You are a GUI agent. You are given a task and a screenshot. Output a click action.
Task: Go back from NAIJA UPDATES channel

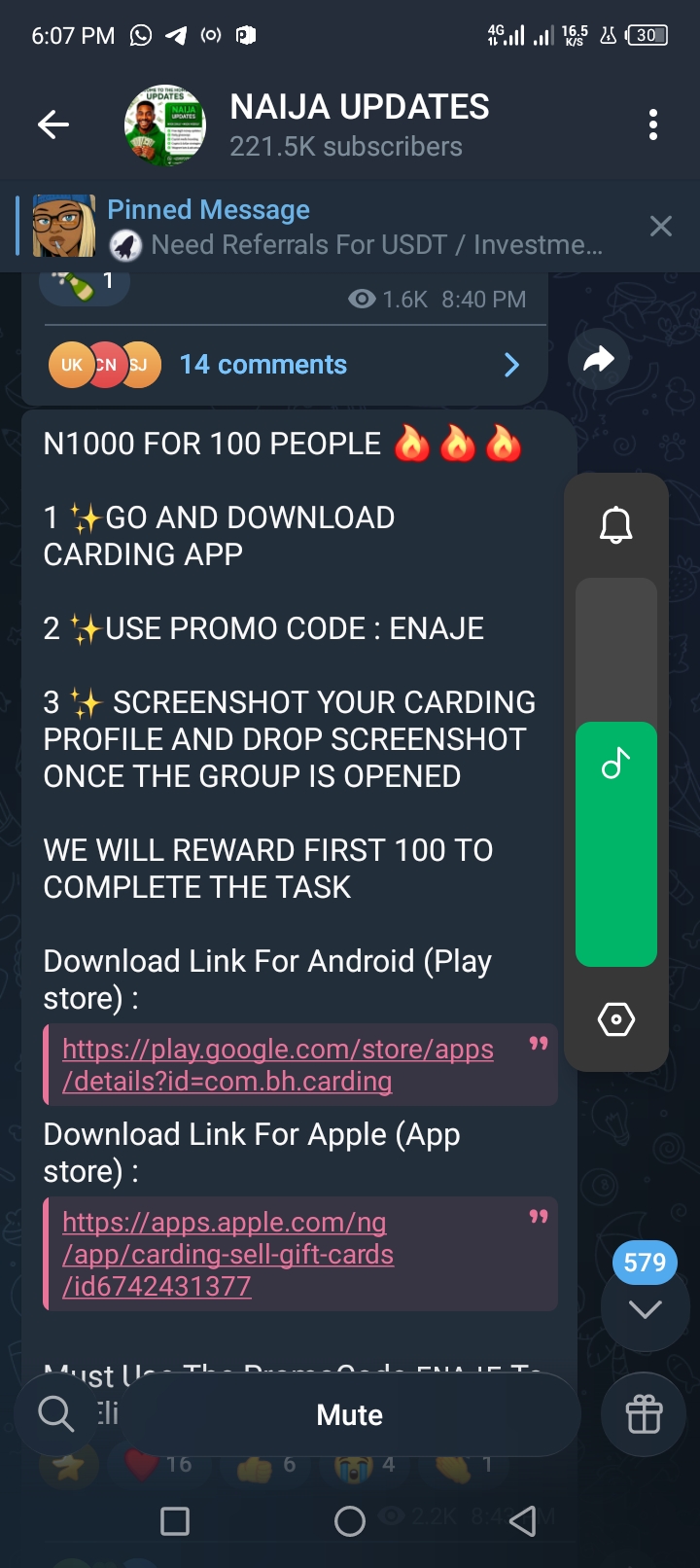53,125
